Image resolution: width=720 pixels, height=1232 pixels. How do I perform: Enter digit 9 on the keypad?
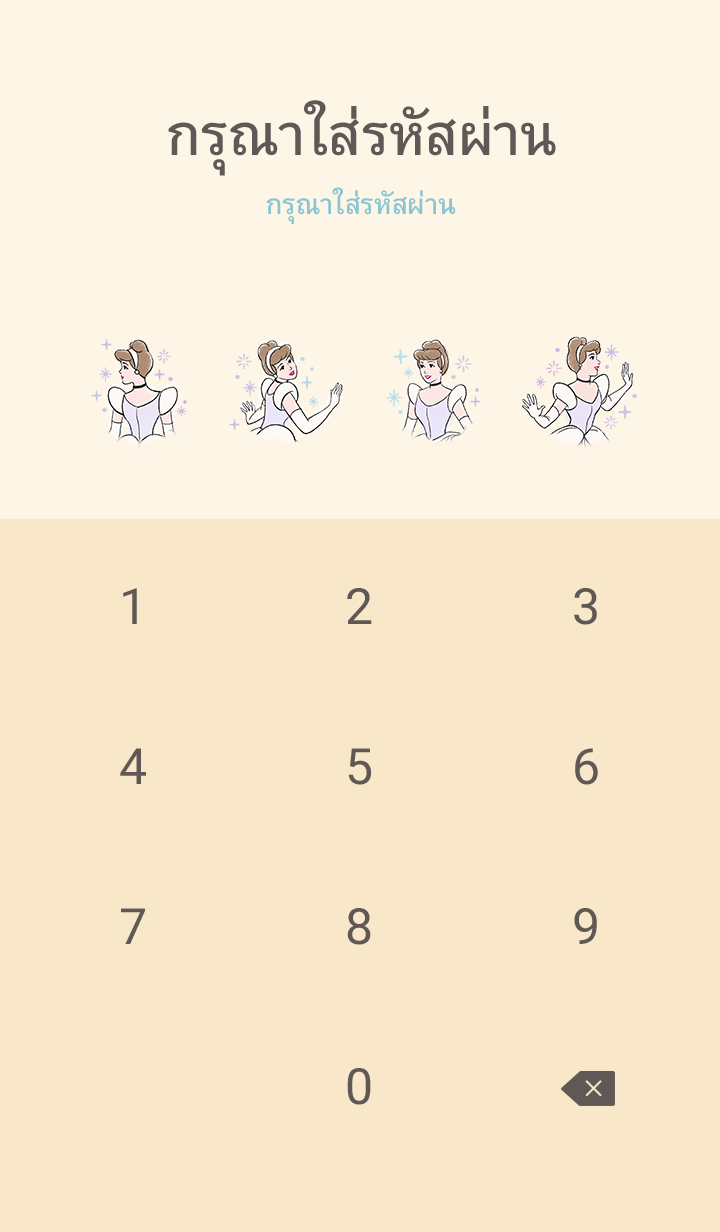[586, 927]
